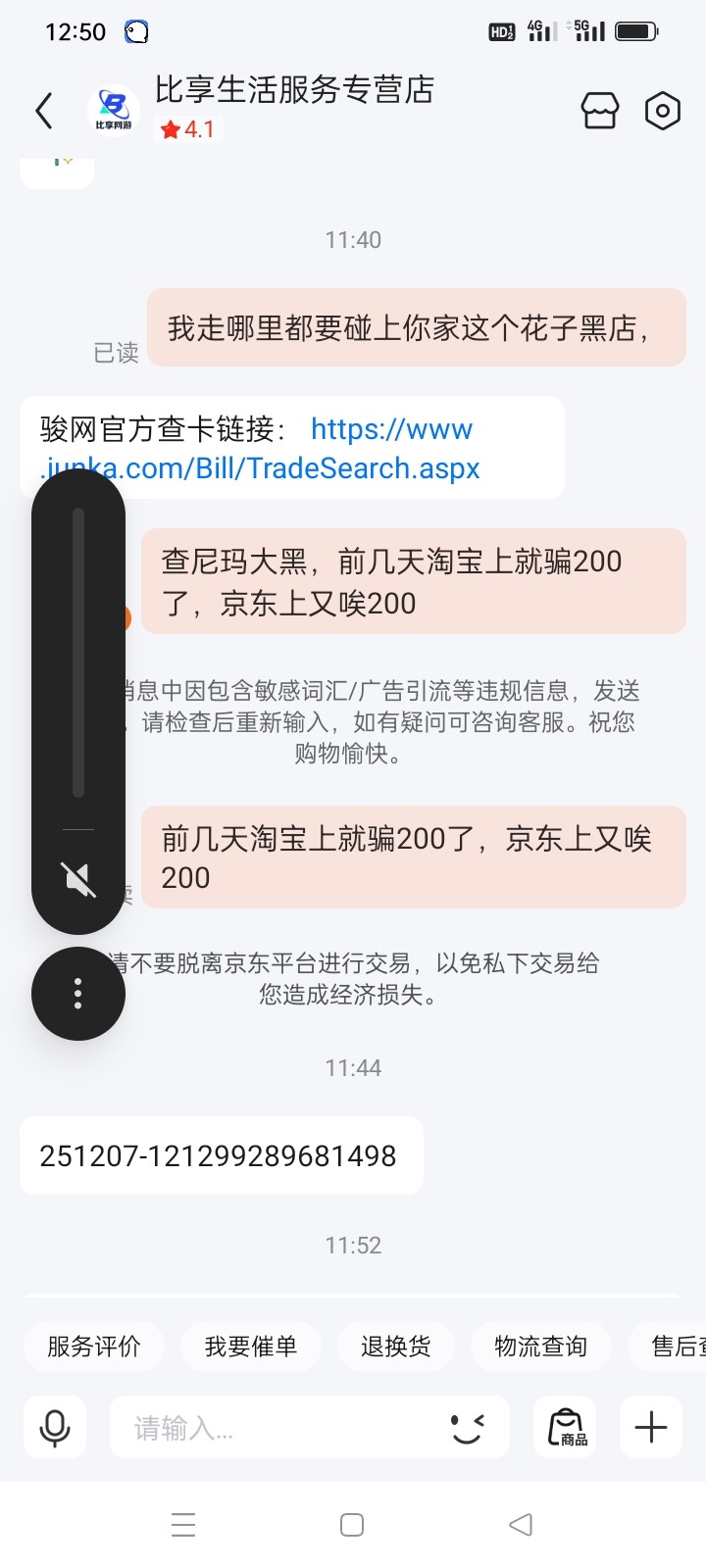Choose the 退换货 quick action
Screen dimensions: 706x1568
click(x=395, y=1347)
